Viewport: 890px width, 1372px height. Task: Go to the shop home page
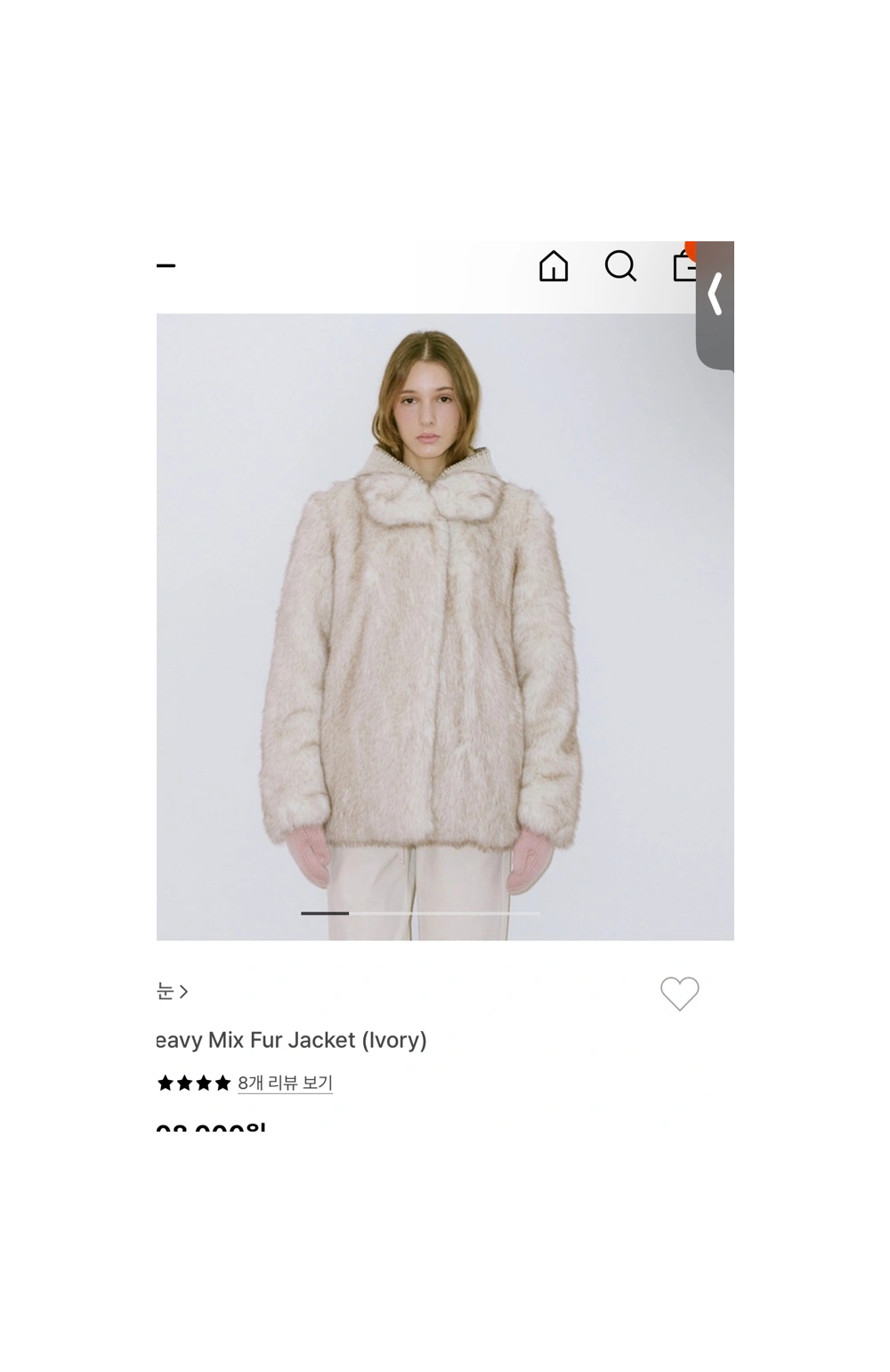click(554, 266)
